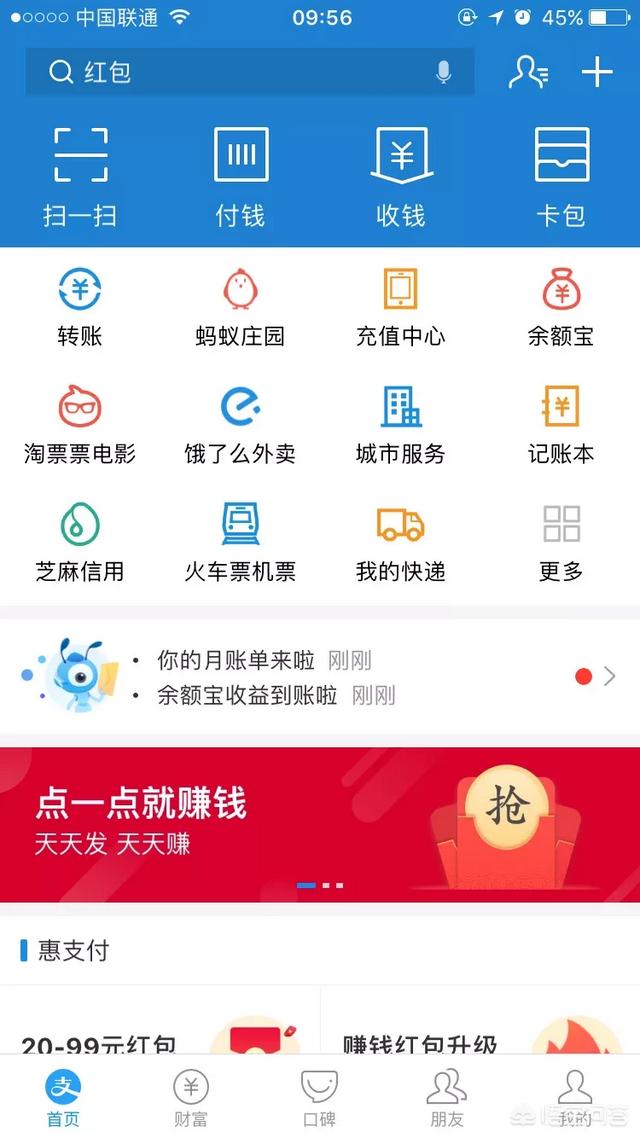
Task: Open 充值中心 top-up
Action: (401, 307)
